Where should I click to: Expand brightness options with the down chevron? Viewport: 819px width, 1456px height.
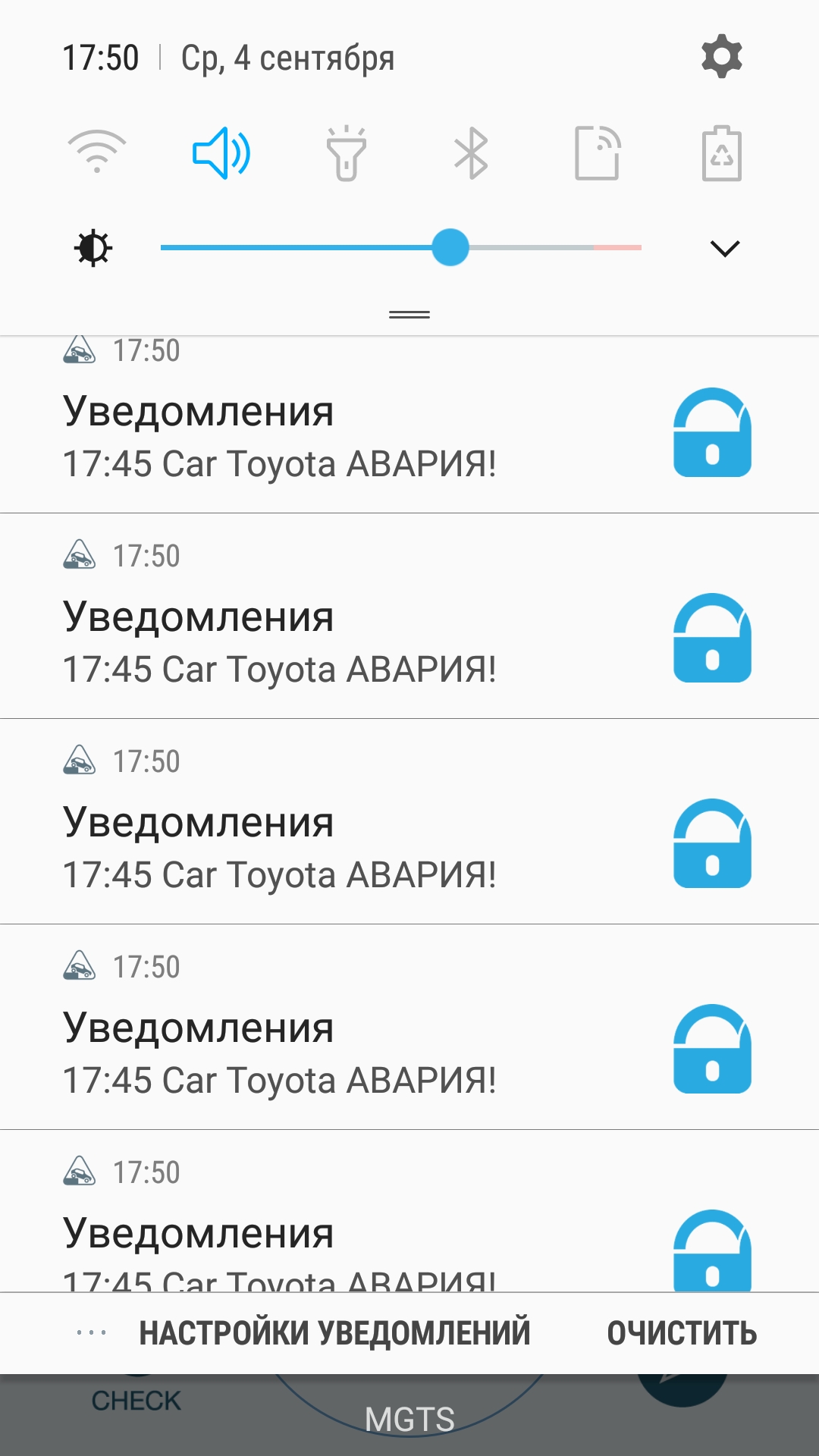click(724, 248)
